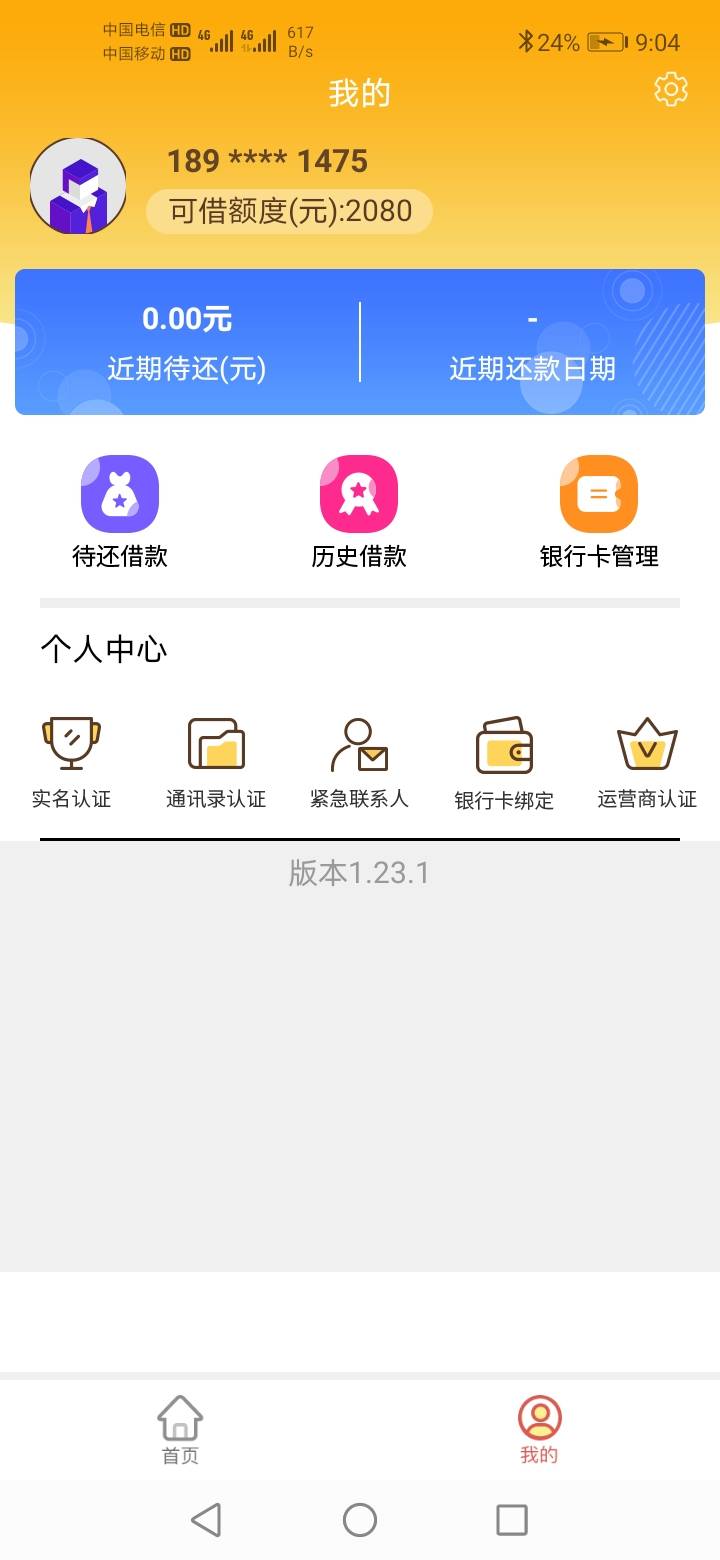720x1560 pixels.
Task: View 历史借款 loan history
Action: [359, 513]
